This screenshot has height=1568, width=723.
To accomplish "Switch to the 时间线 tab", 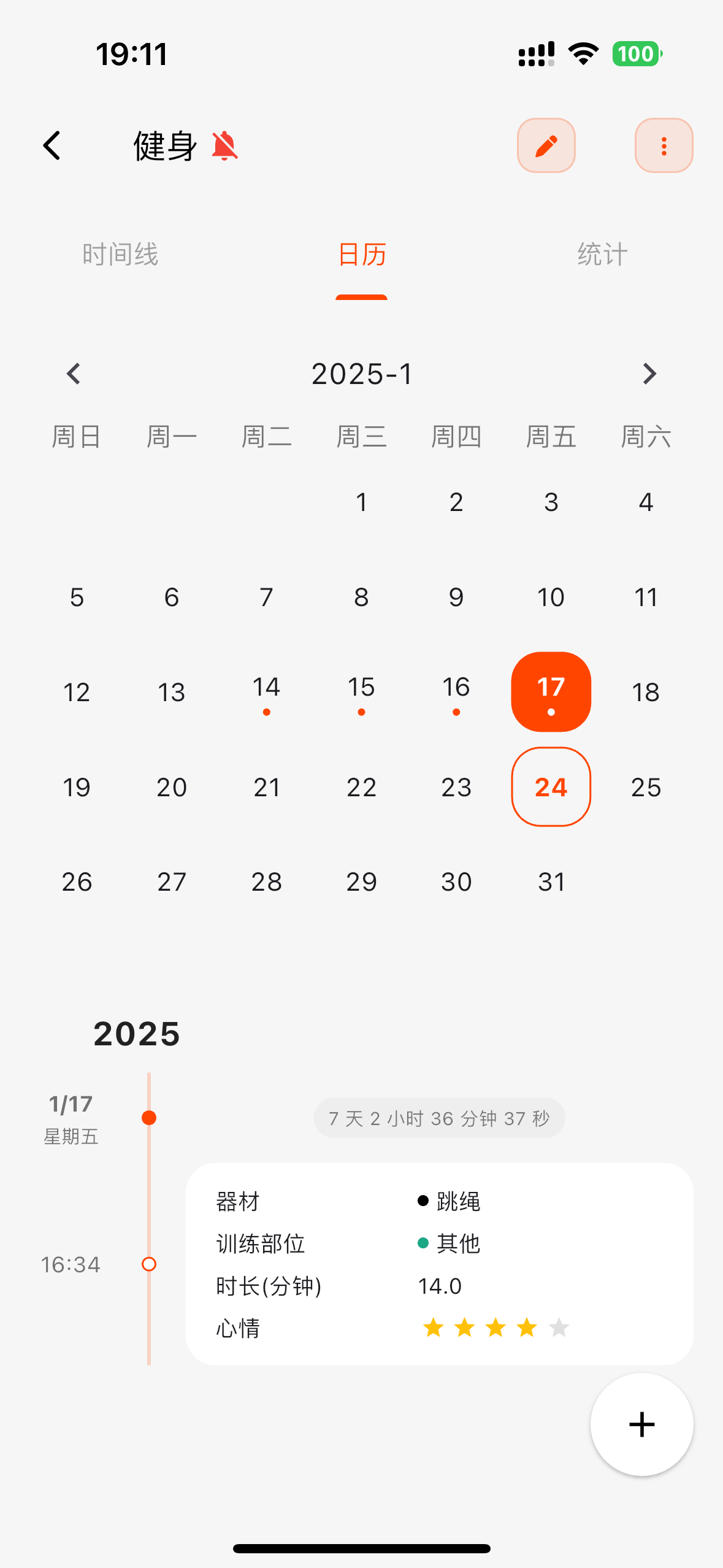I will 120,254.
